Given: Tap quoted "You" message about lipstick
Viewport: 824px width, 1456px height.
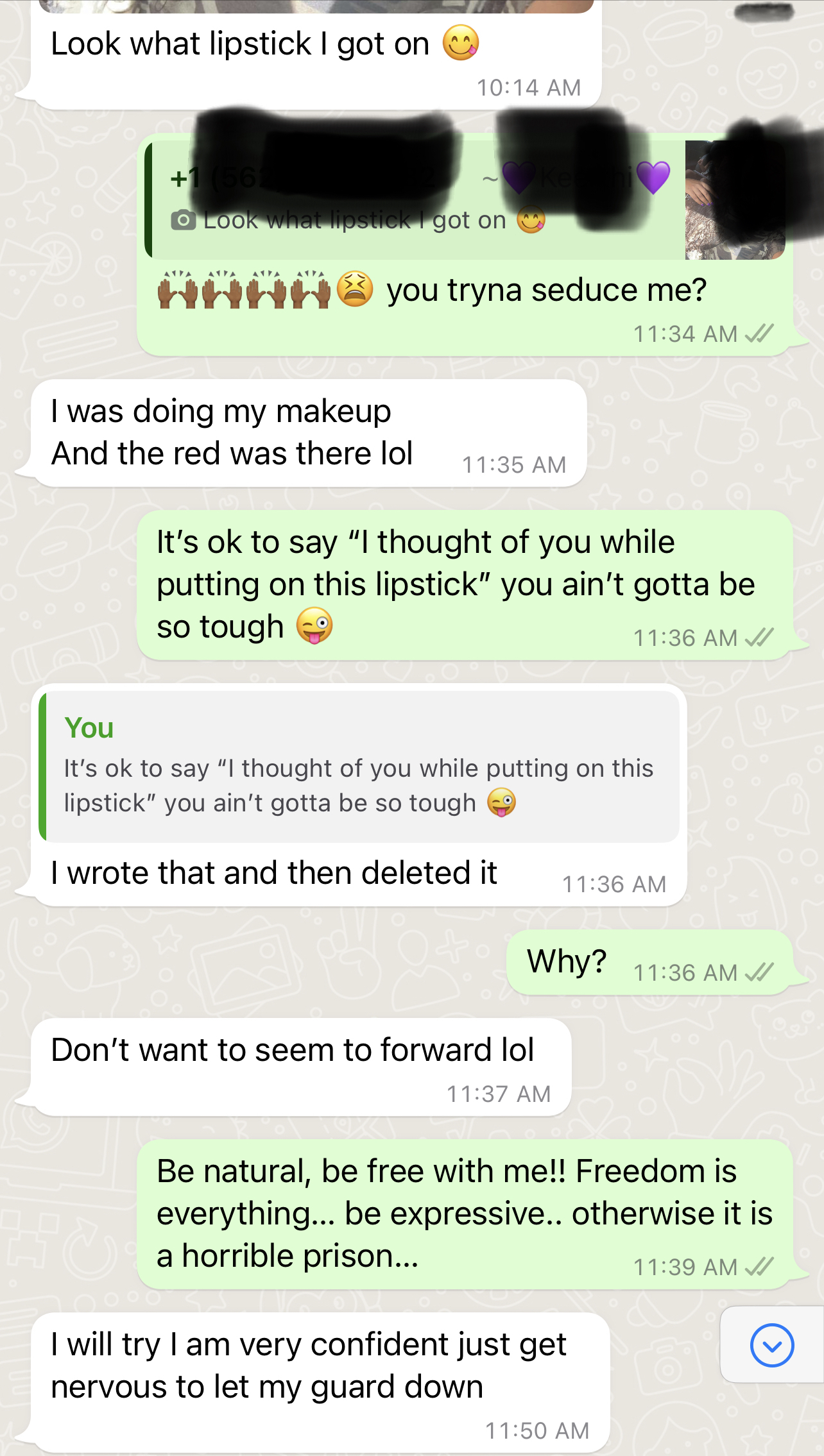Looking at the screenshot, I should [x=359, y=766].
